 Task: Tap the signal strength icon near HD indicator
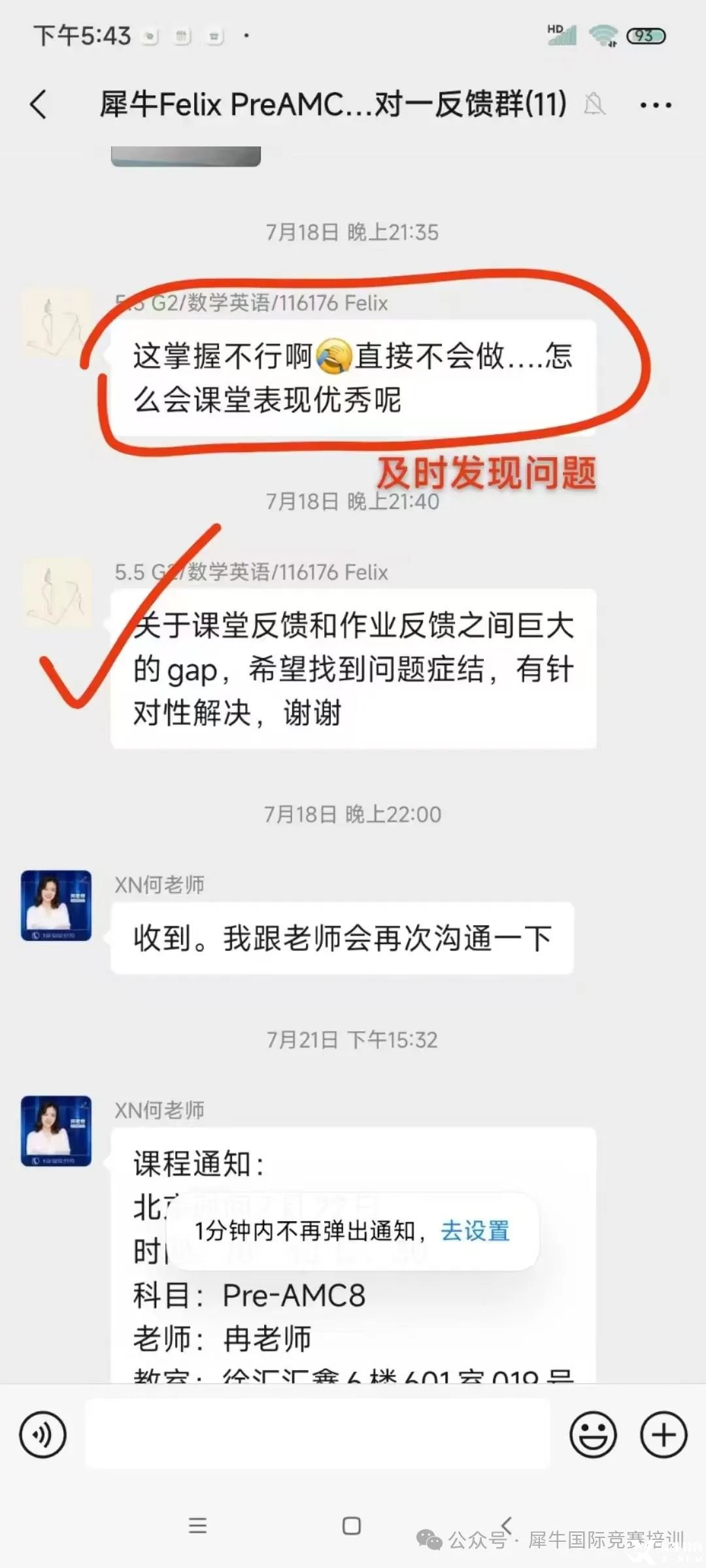tap(563, 37)
